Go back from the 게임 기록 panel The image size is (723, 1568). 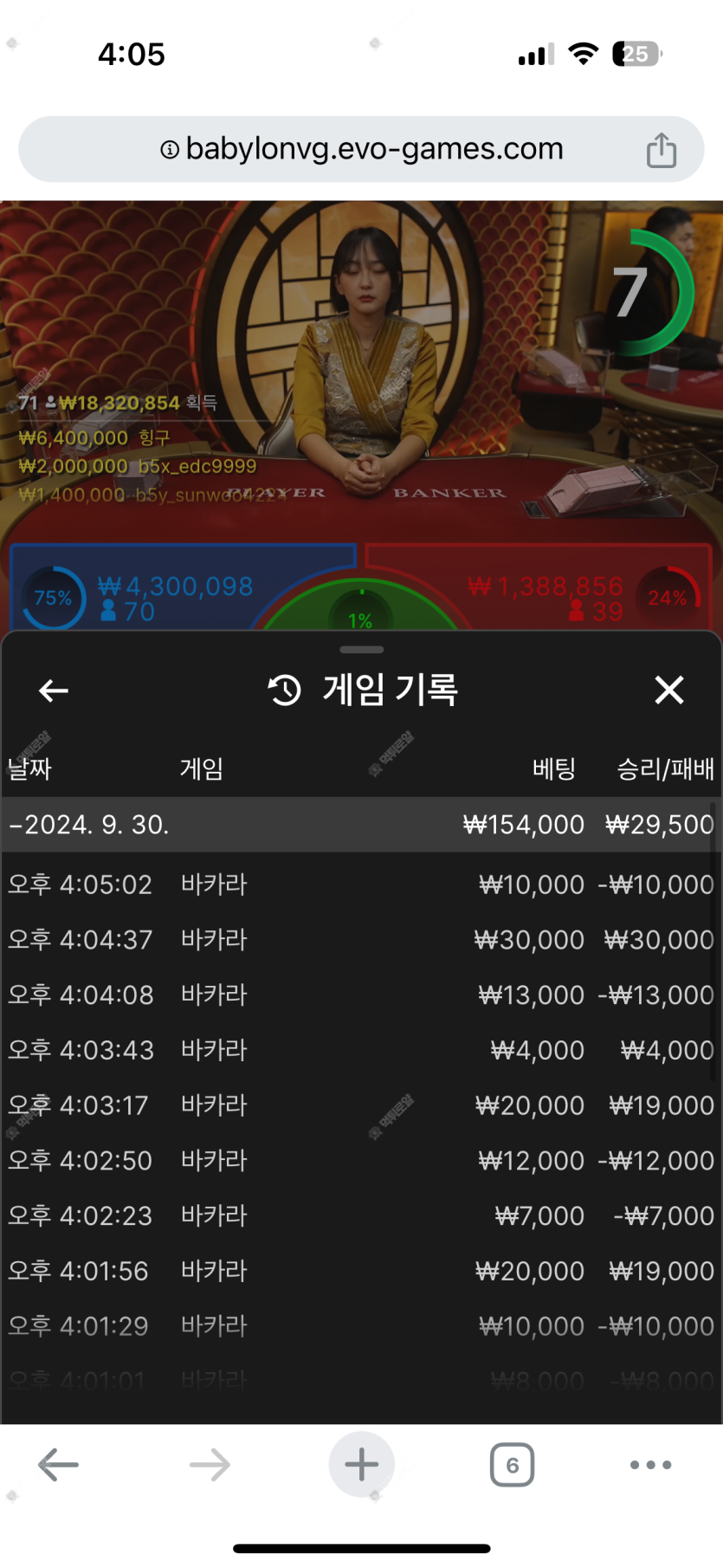(x=54, y=690)
